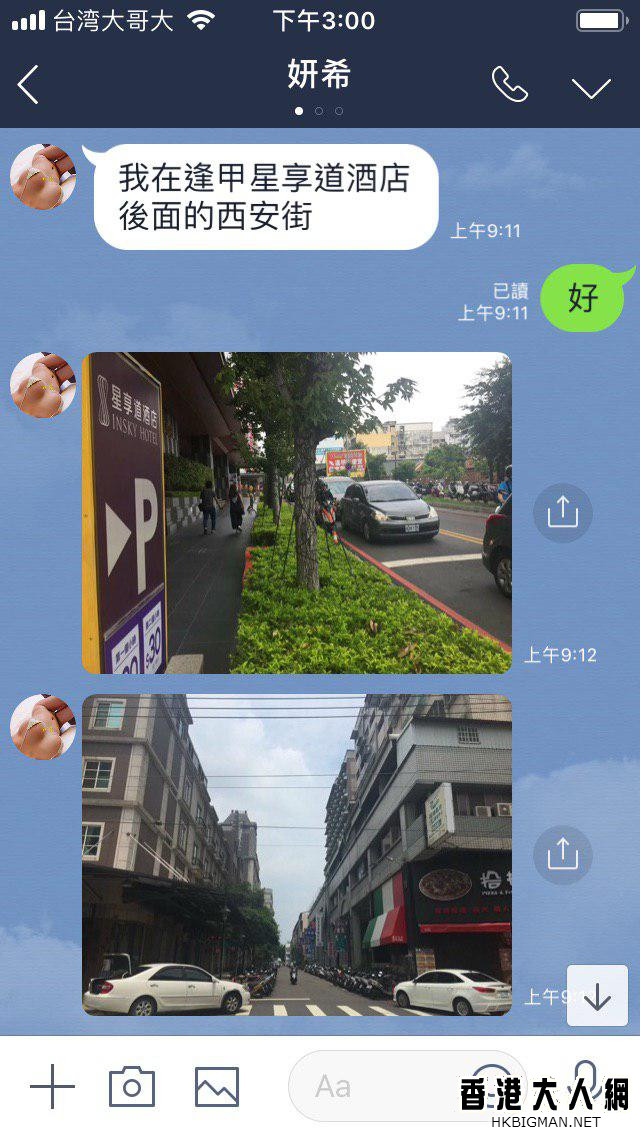Tap 妍希's avatar beside the first message
Image resolution: width=640 pixels, height=1136 pixels.
(x=43, y=176)
